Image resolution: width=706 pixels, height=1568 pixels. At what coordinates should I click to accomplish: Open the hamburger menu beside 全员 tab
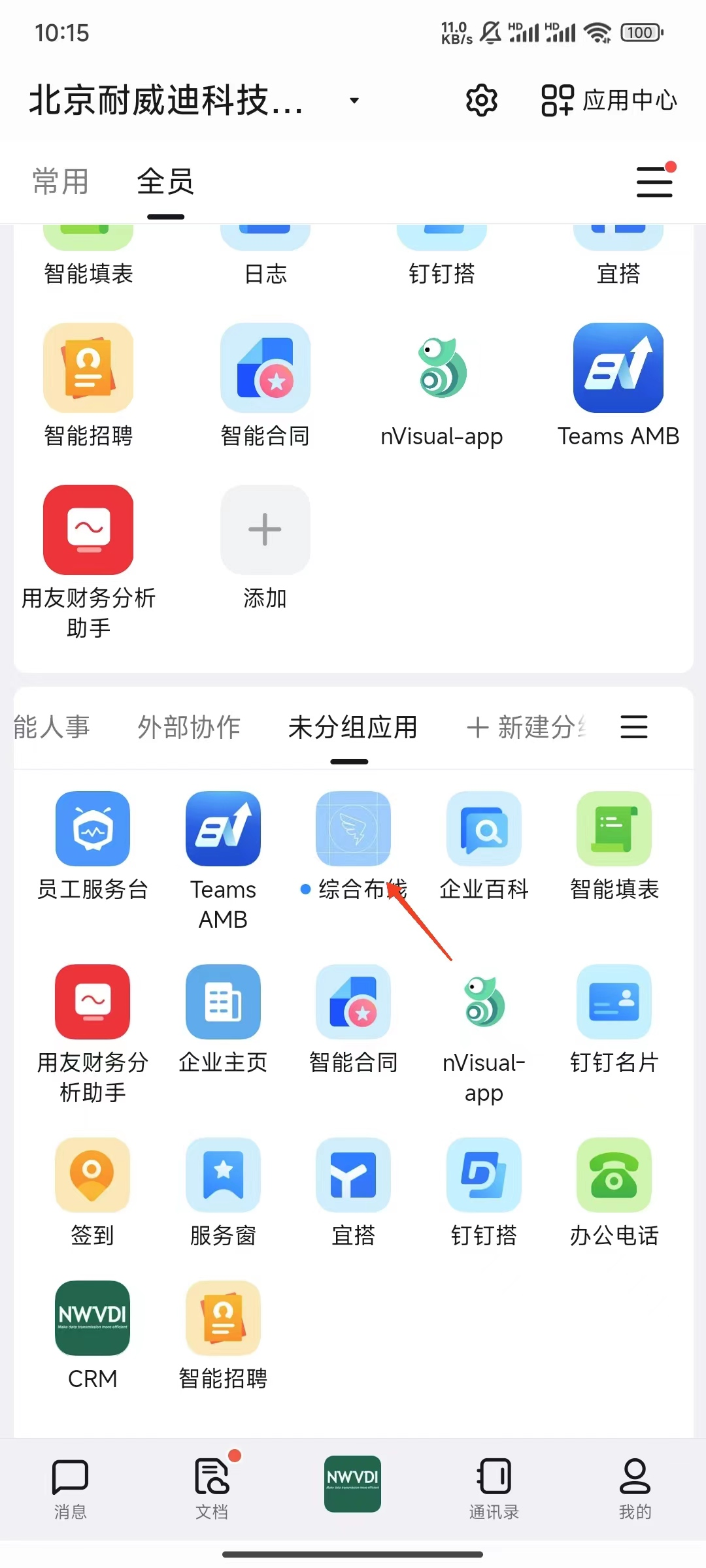[x=654, y=181]
